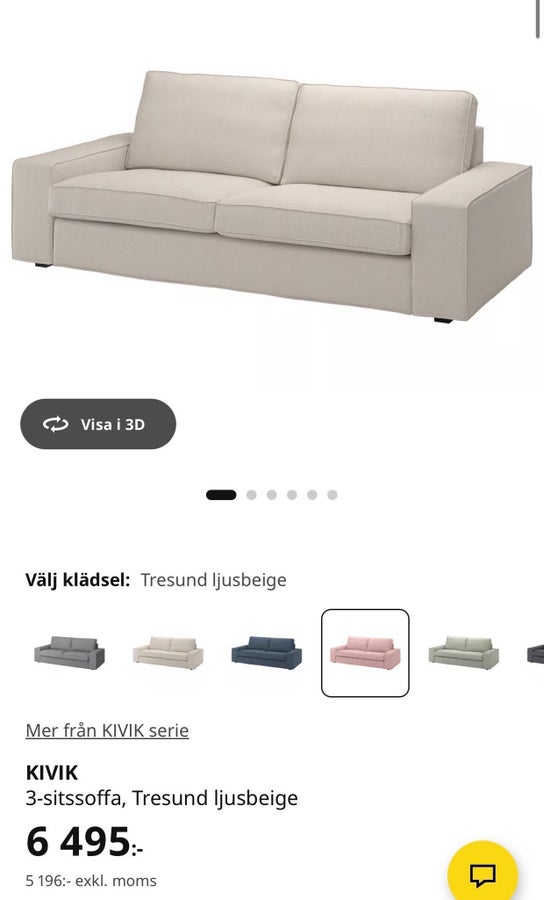544x900 pixels.
Task: Choose the light green sofa cover
Action: pyautogui.click(x=464, y=653)
